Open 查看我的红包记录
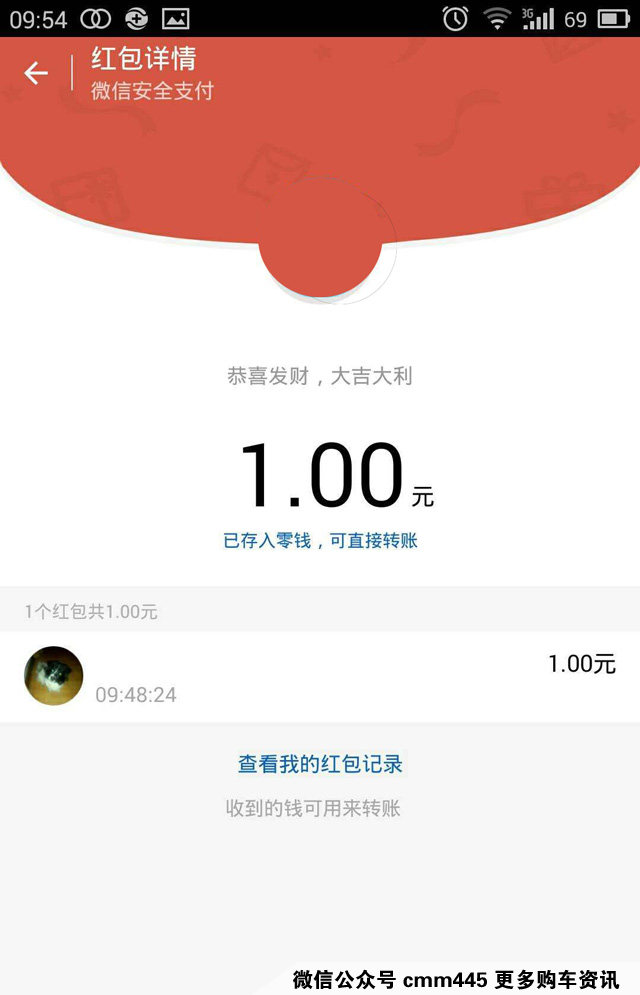Viewport: 640px width, 995px height. (320, 764)
